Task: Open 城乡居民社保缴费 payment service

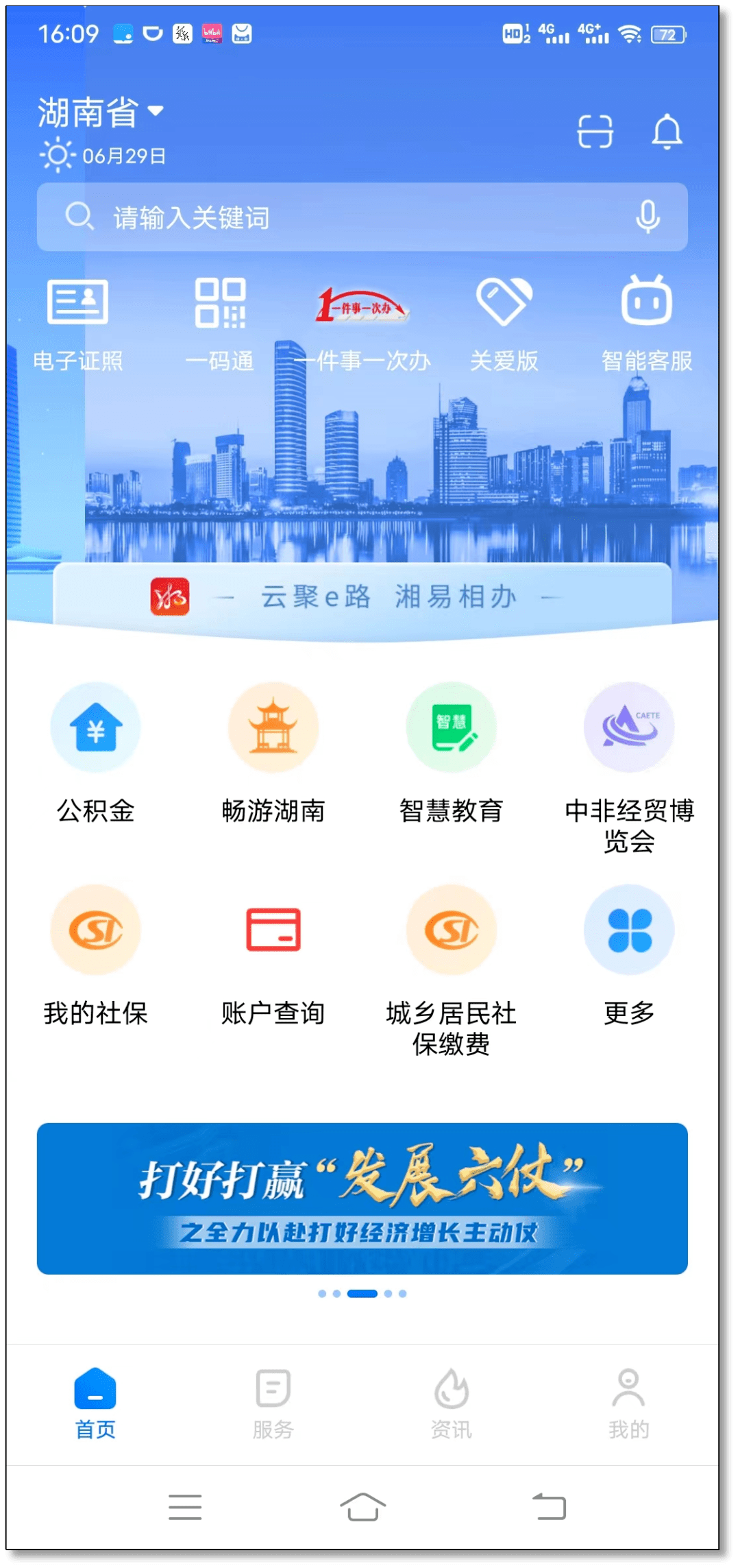Action: 451,929
